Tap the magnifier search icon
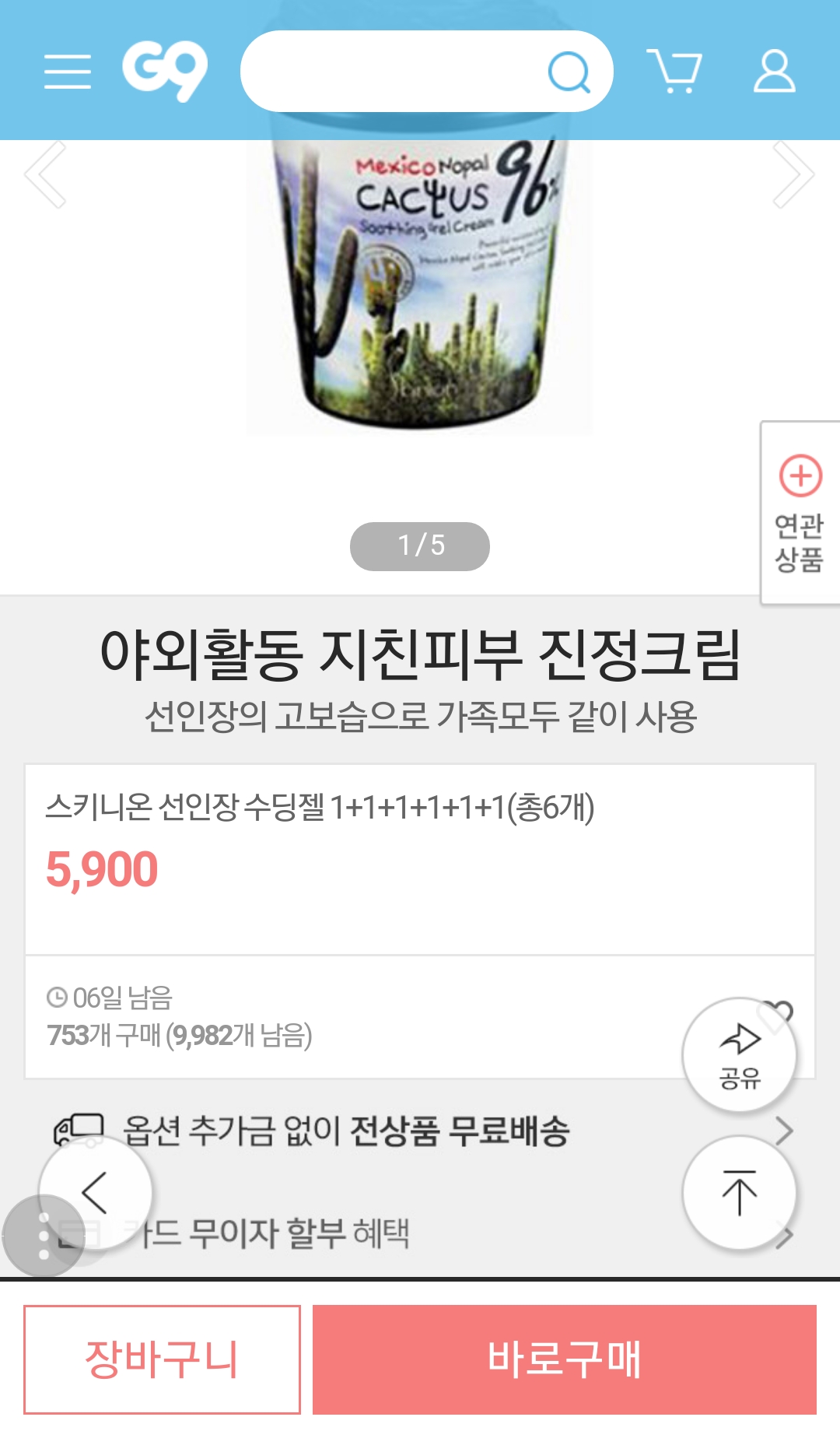 569,72
